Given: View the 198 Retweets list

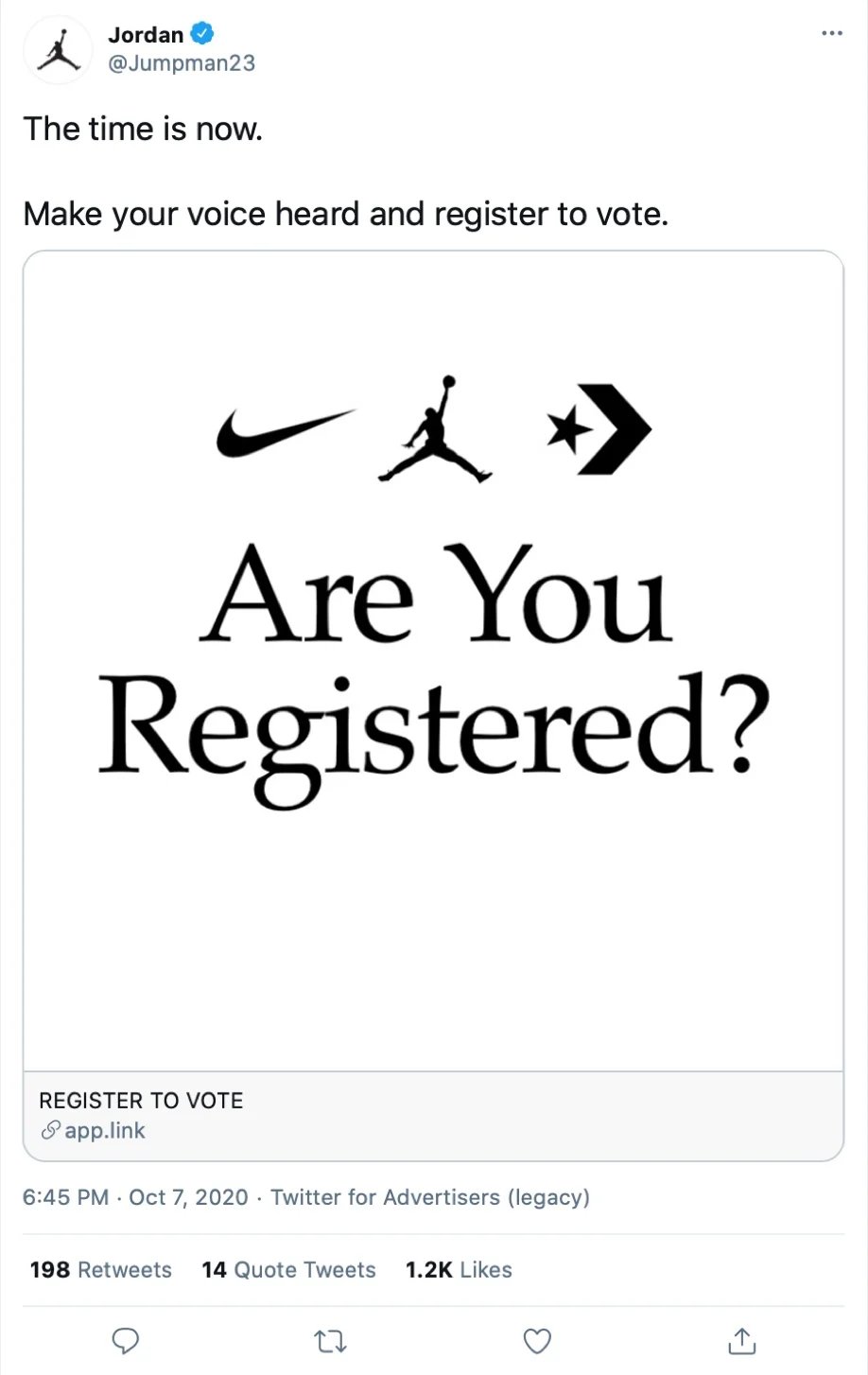Looking at the screenshot, I should pos(101,1270).
